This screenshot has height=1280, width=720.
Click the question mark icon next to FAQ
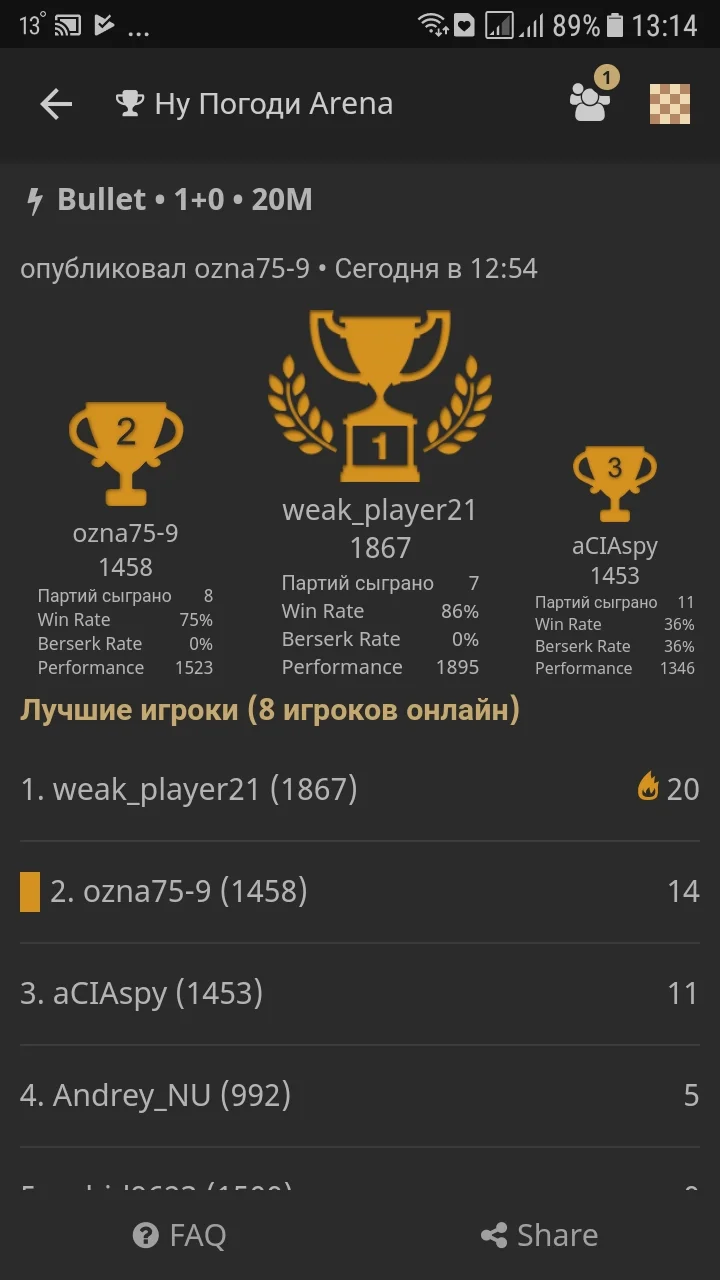coord(144,1235)
